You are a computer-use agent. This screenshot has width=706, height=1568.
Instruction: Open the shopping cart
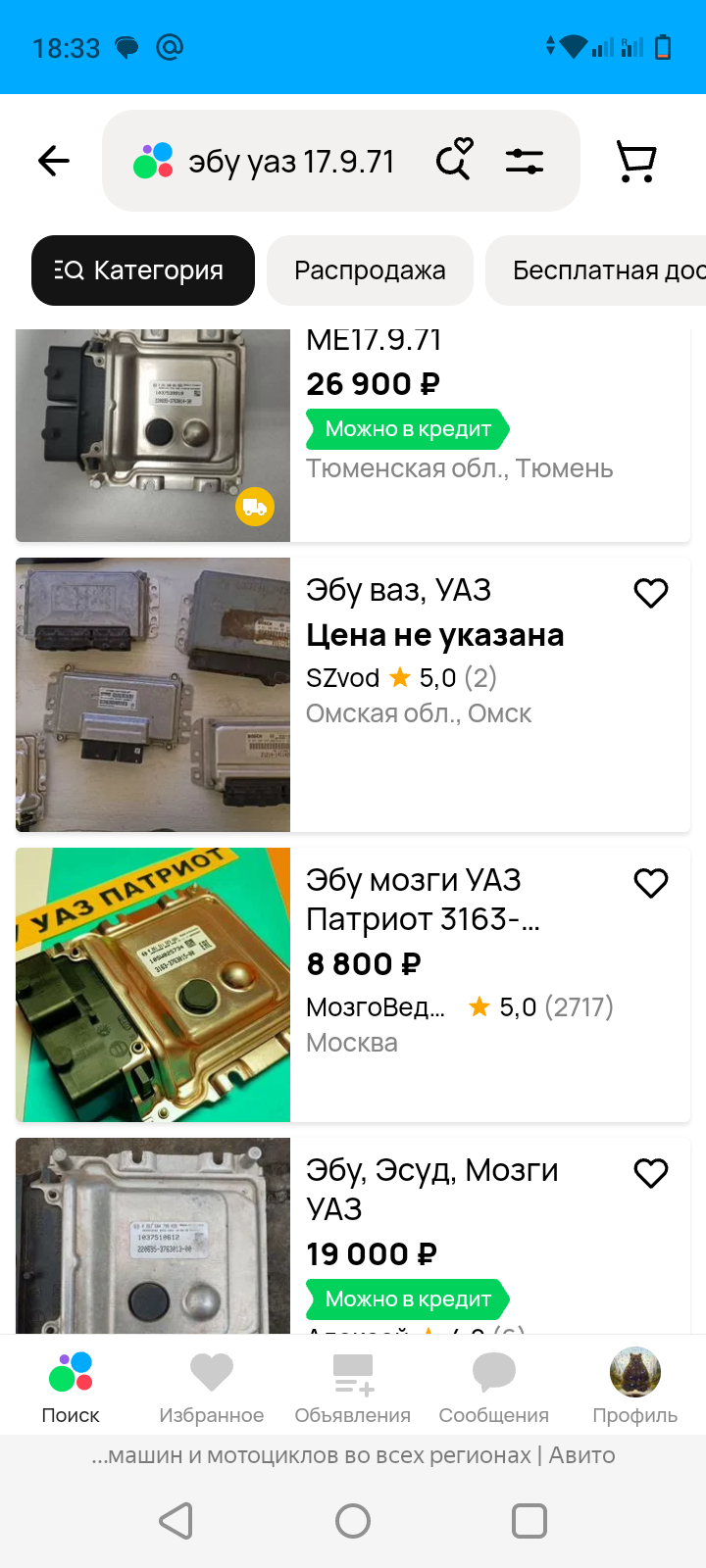(636, 161)
